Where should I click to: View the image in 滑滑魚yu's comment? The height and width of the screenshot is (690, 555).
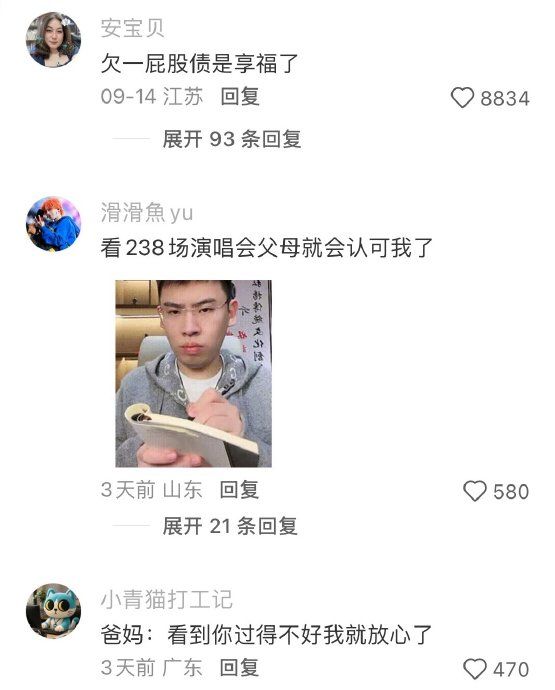coord(193,373)
